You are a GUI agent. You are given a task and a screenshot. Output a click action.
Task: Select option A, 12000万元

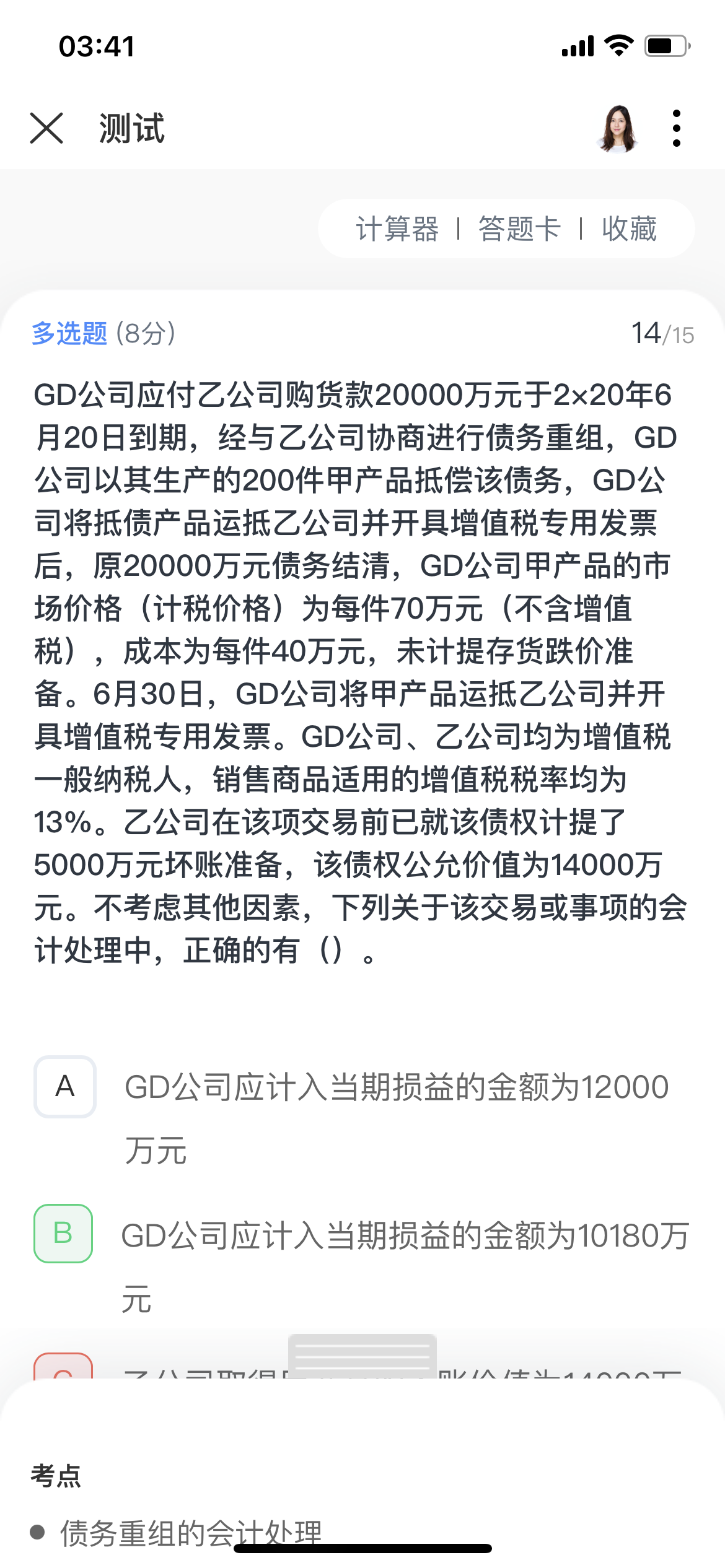coord(64,1087)
